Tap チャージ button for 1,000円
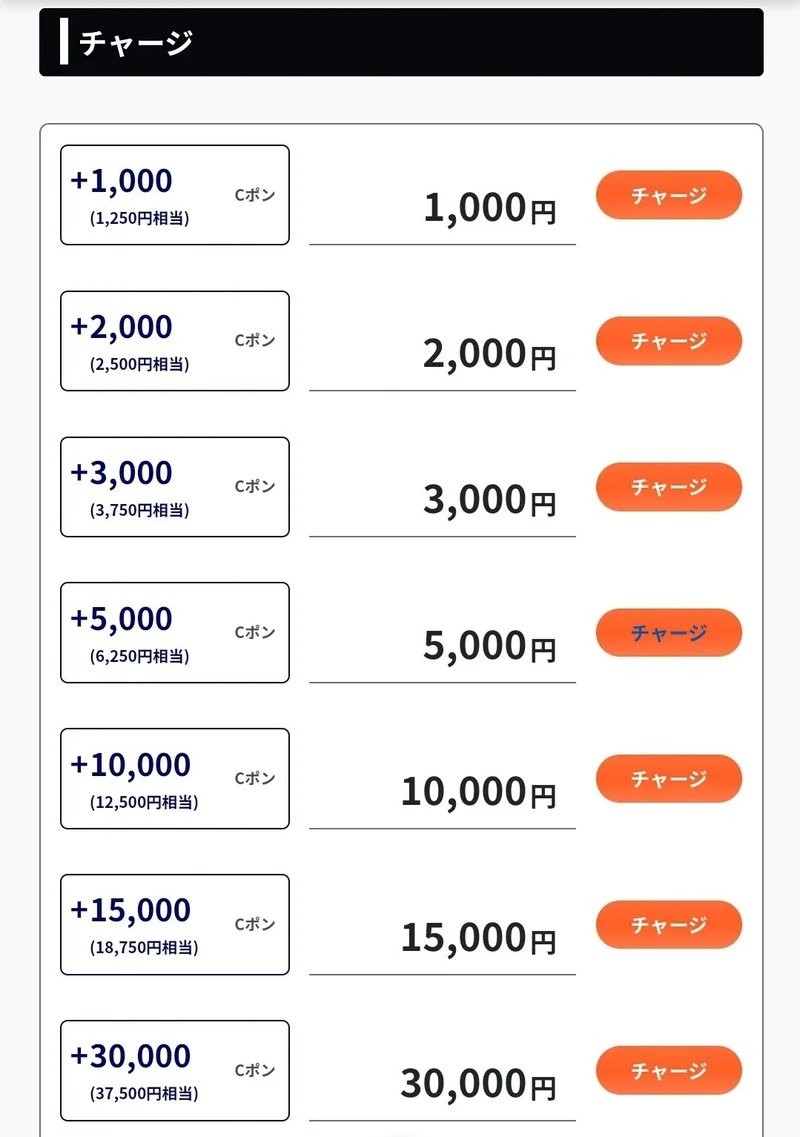The height and width of the screenshot is (1137, 800). [x=668, y=195]
